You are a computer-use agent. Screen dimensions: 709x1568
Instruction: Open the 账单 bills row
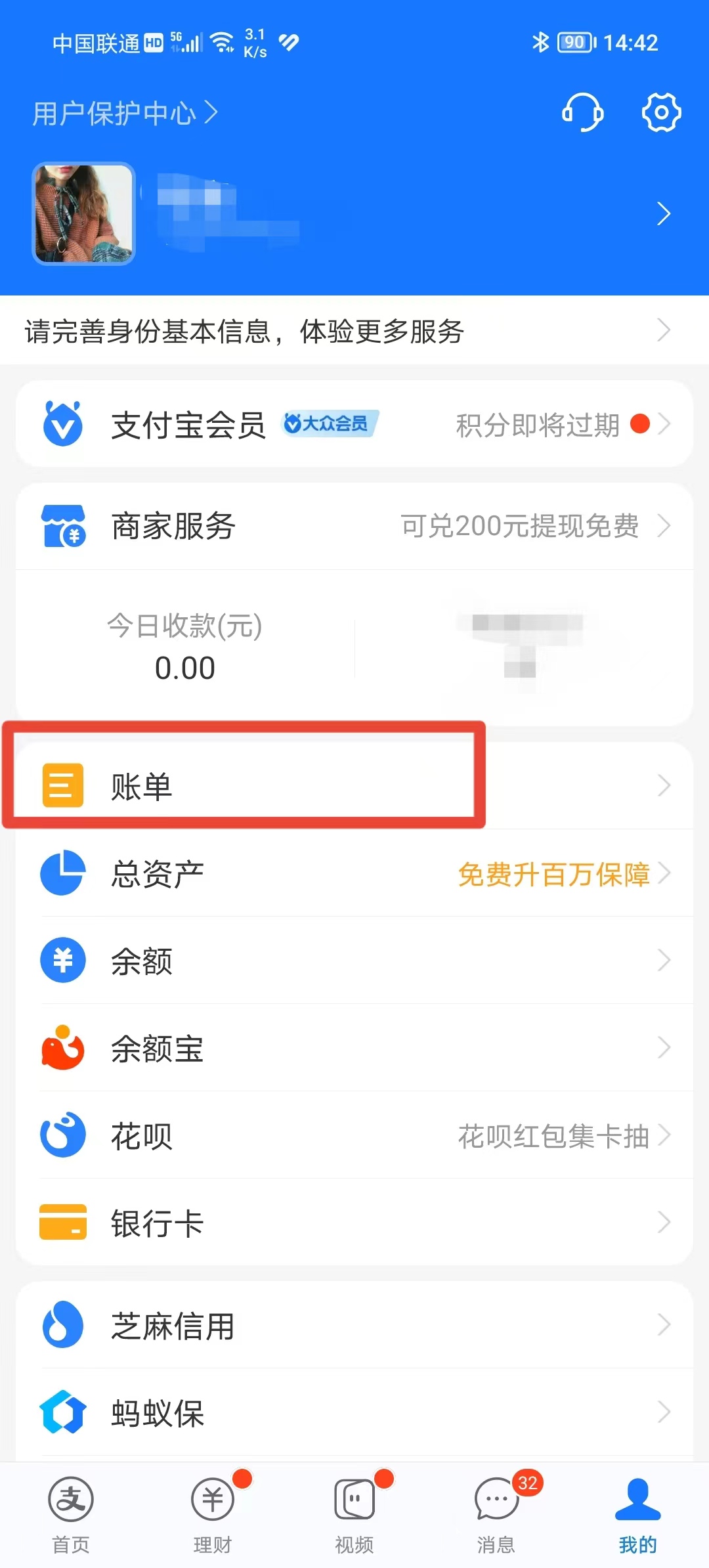[x=354, y=785]
